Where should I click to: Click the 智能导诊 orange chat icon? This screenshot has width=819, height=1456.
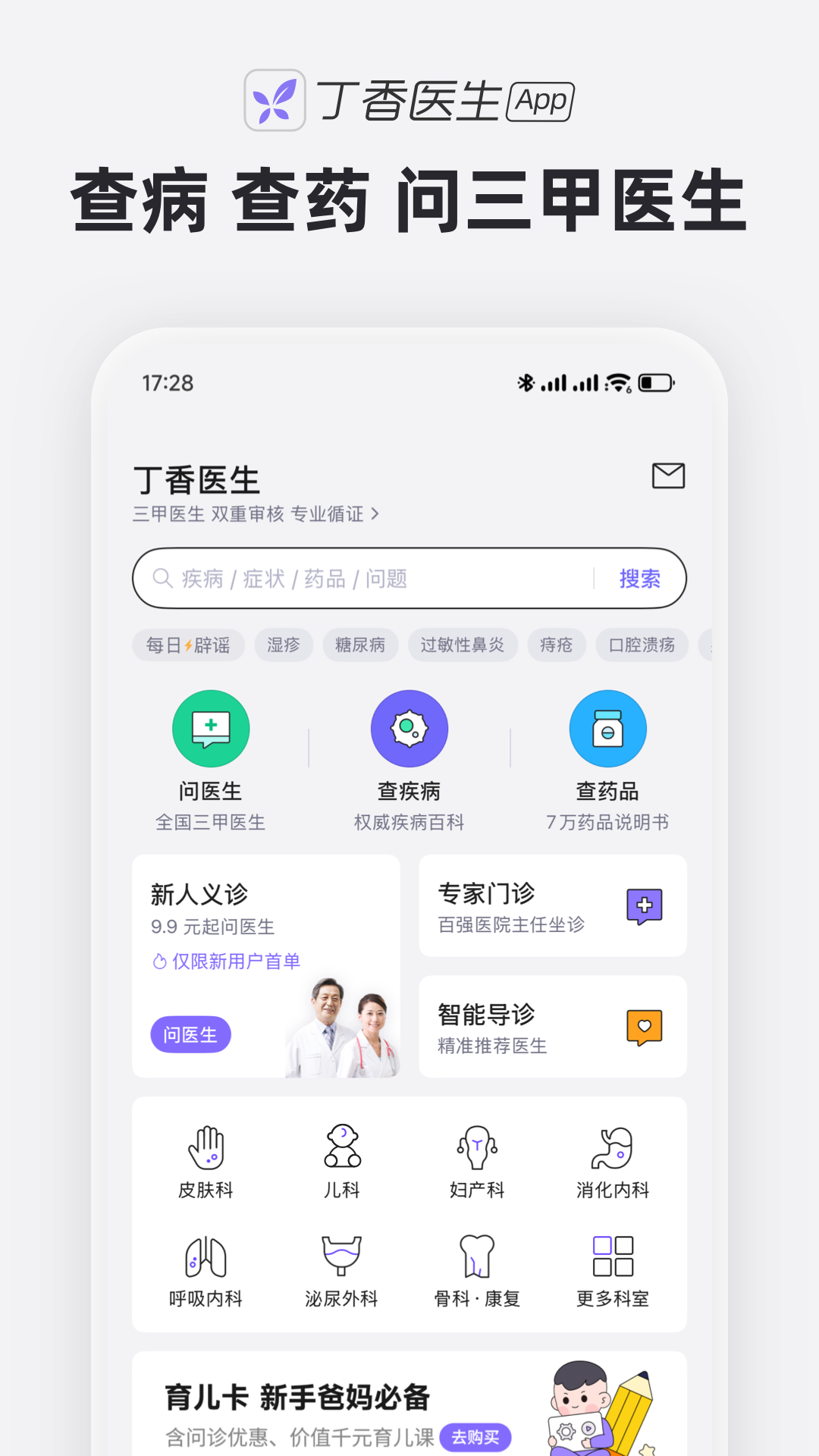644,1027
